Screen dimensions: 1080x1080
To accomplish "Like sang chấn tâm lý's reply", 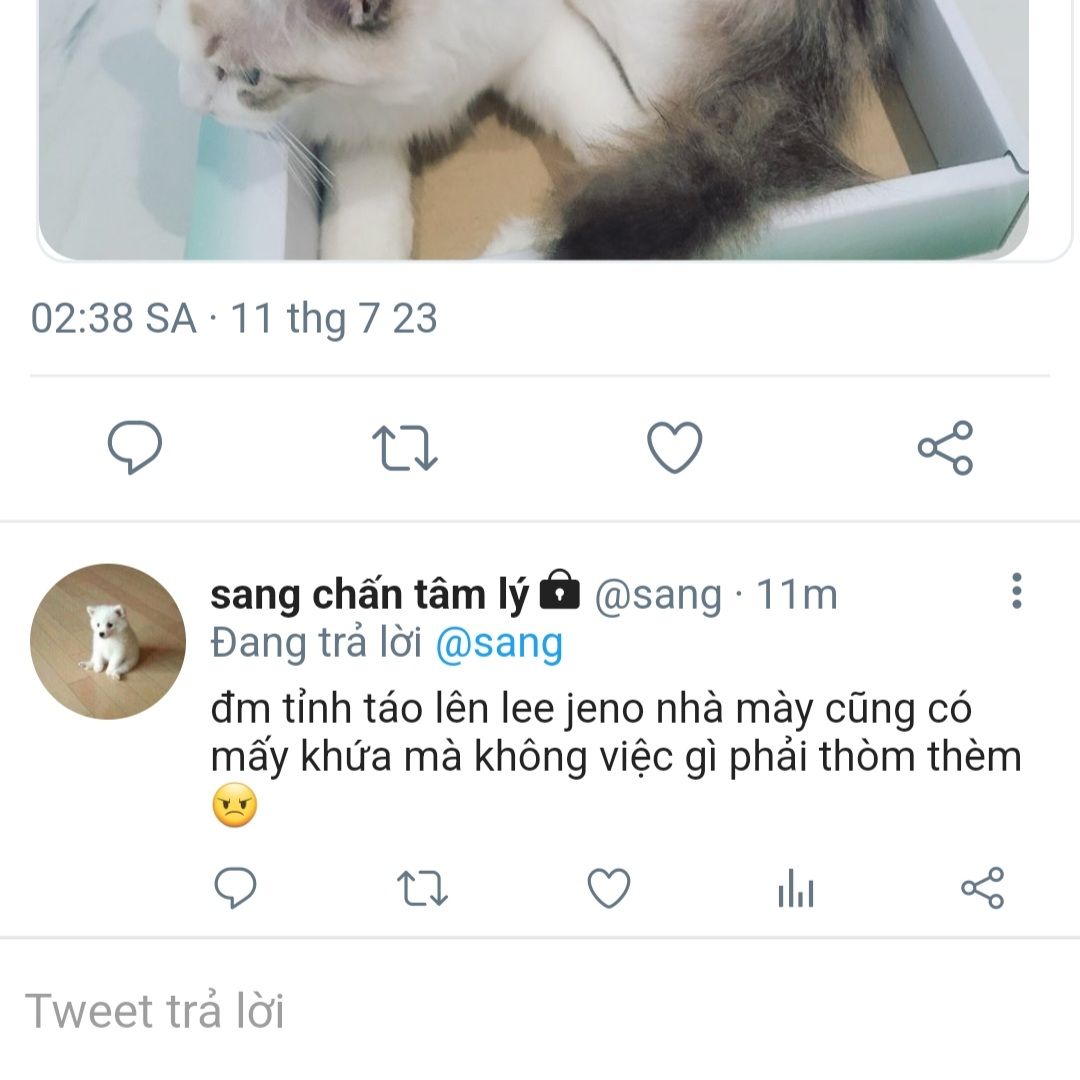I will click(609, 888).
